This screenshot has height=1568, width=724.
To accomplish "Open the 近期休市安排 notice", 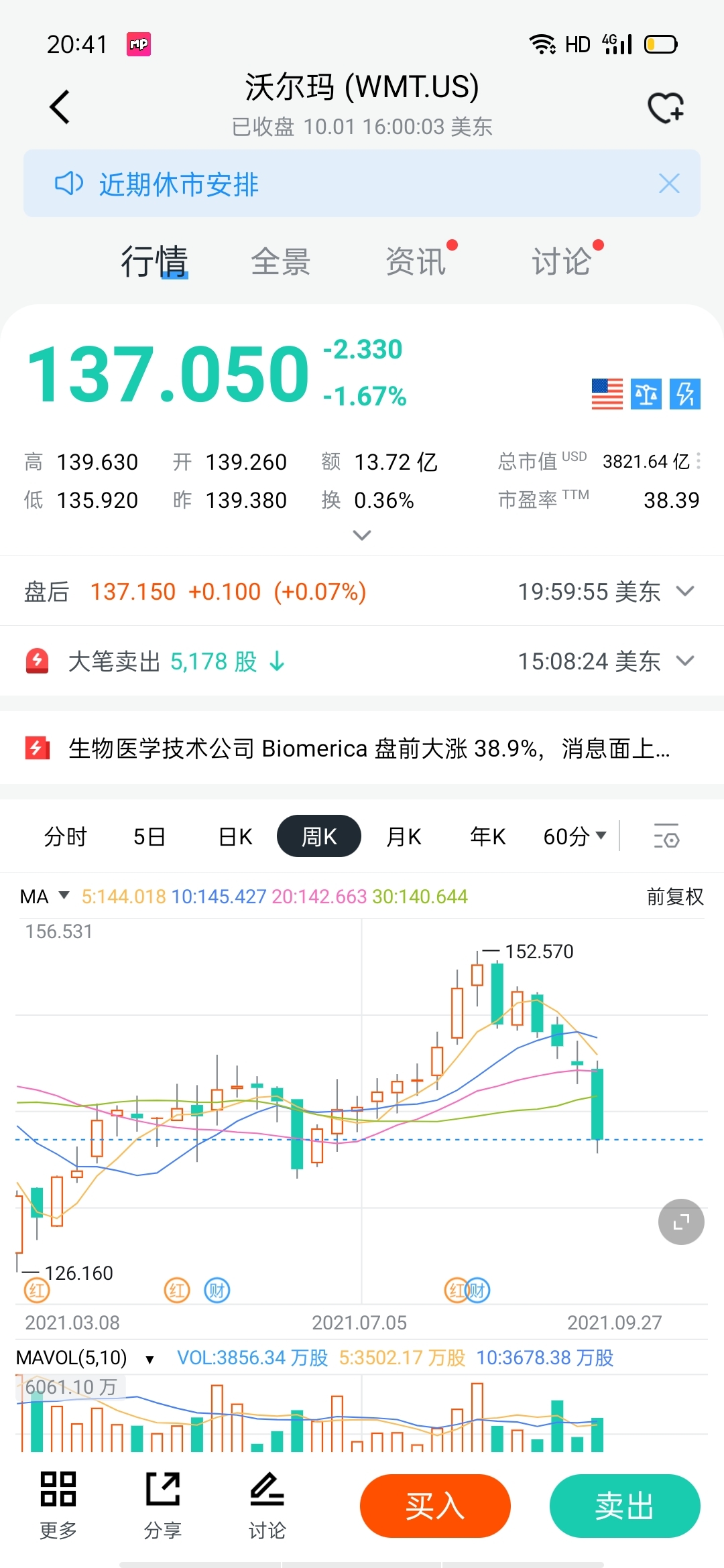I will [178, 184].
